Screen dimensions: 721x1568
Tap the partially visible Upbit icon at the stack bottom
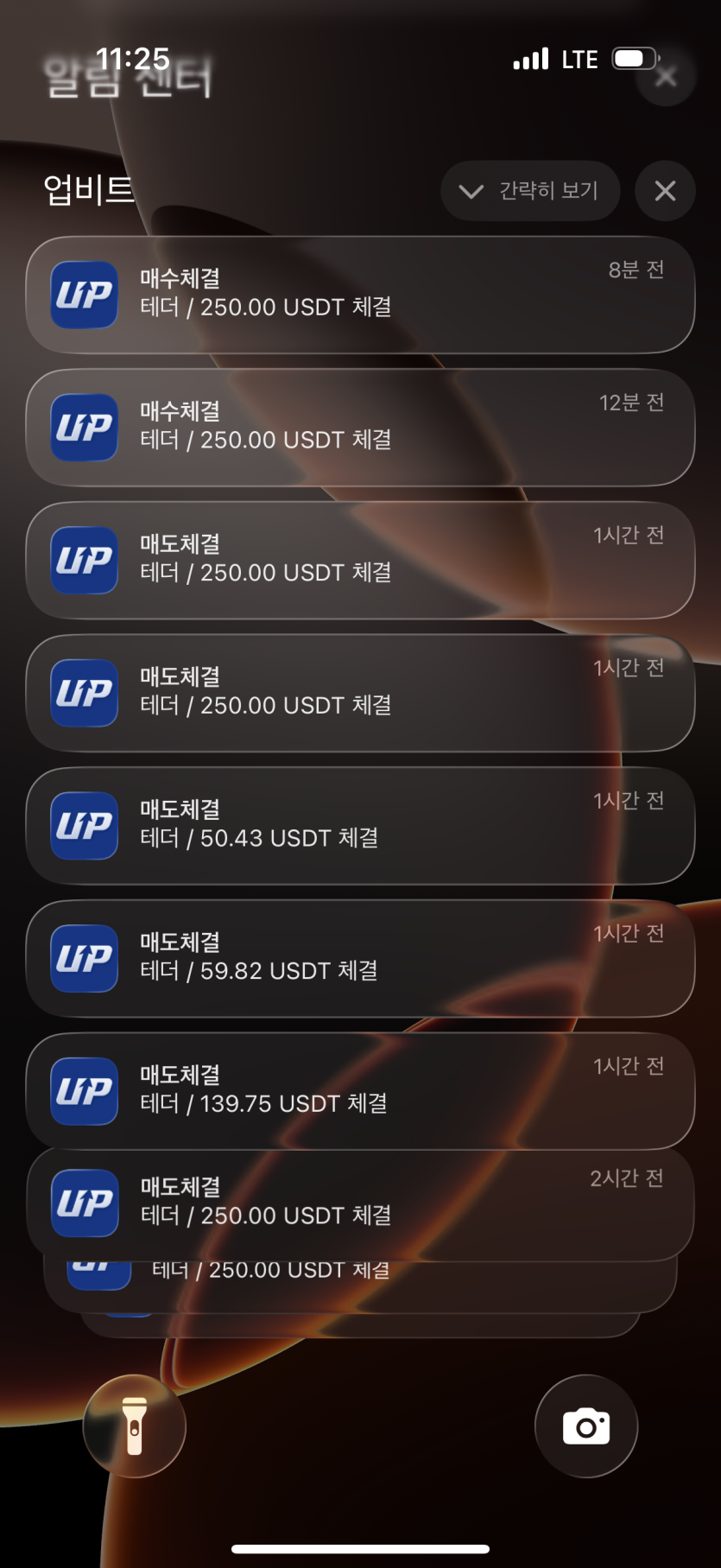[98, 1270]
